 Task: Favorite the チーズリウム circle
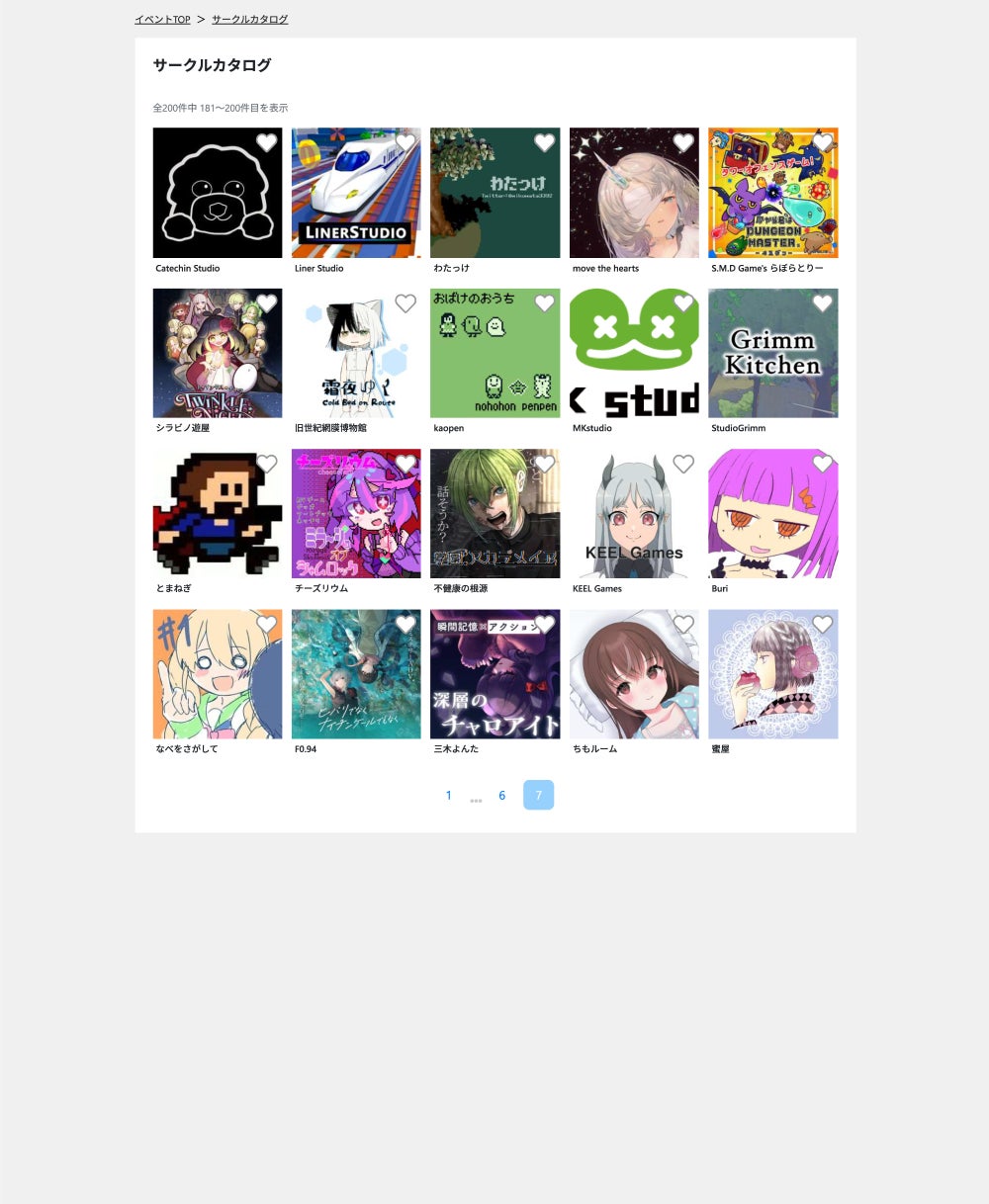(x=405, y=464)
